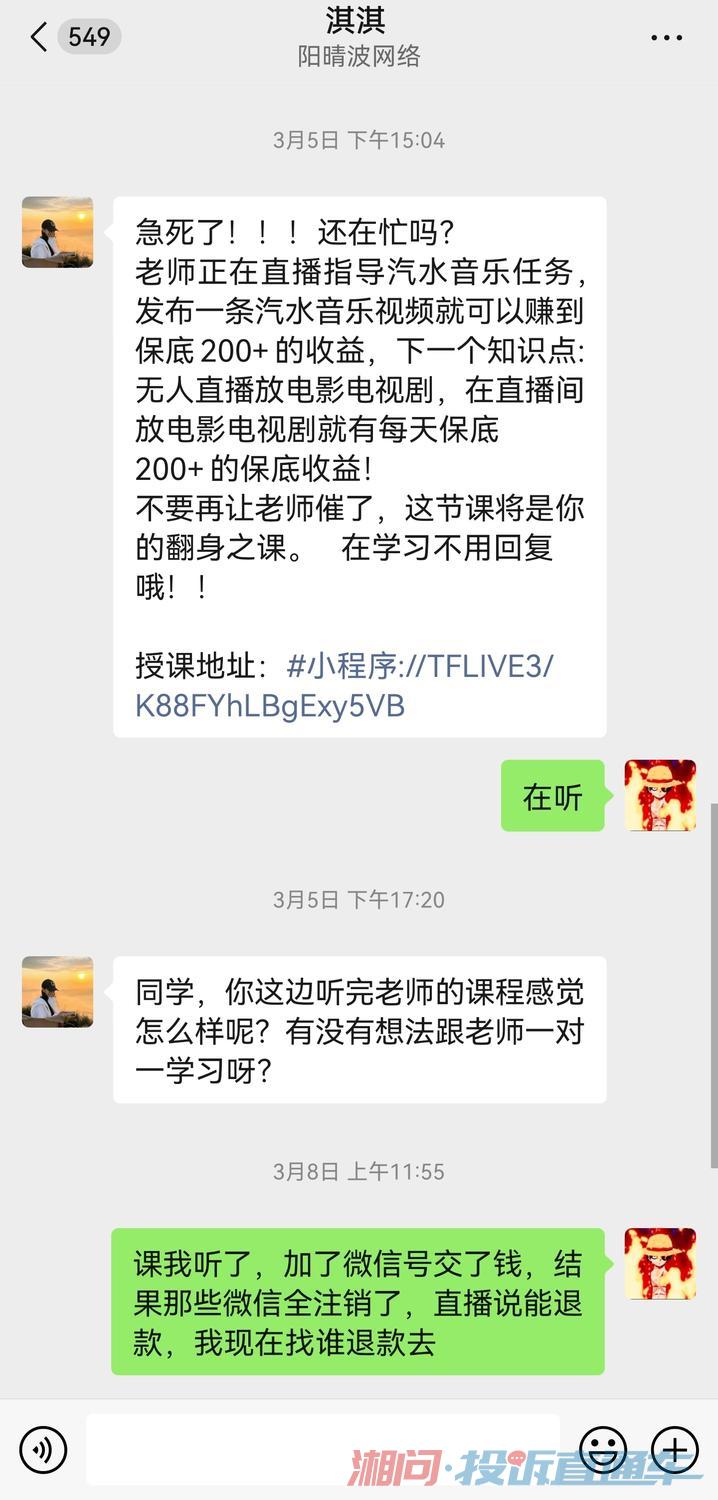View 淇淇's profile from top message avatar
The height and width of the screenshot is (1500, 718).
point(58,232)
